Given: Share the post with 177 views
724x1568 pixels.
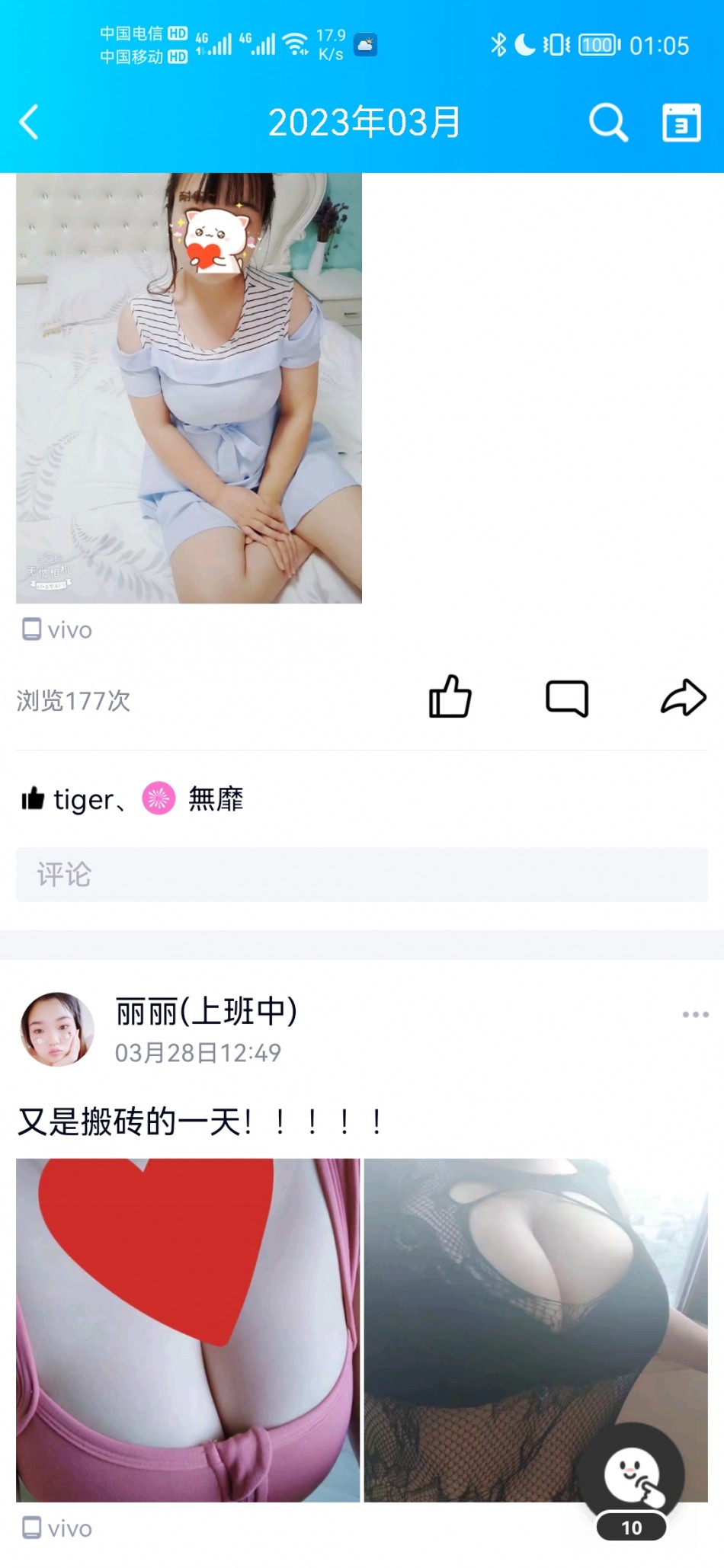Looking at the screenshot, I should click(x=684, y=697).
